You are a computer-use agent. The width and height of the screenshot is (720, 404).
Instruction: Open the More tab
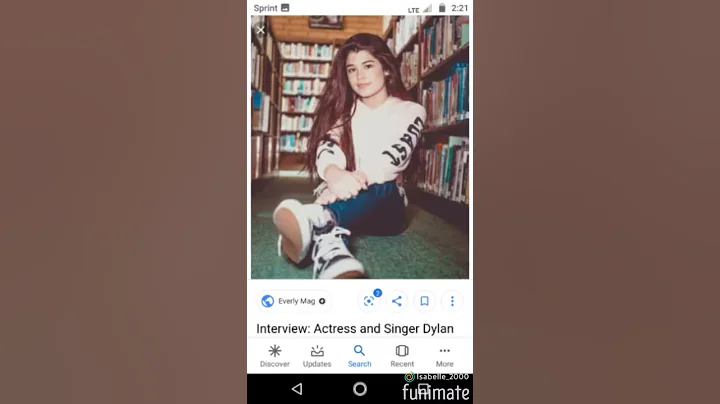444,356
